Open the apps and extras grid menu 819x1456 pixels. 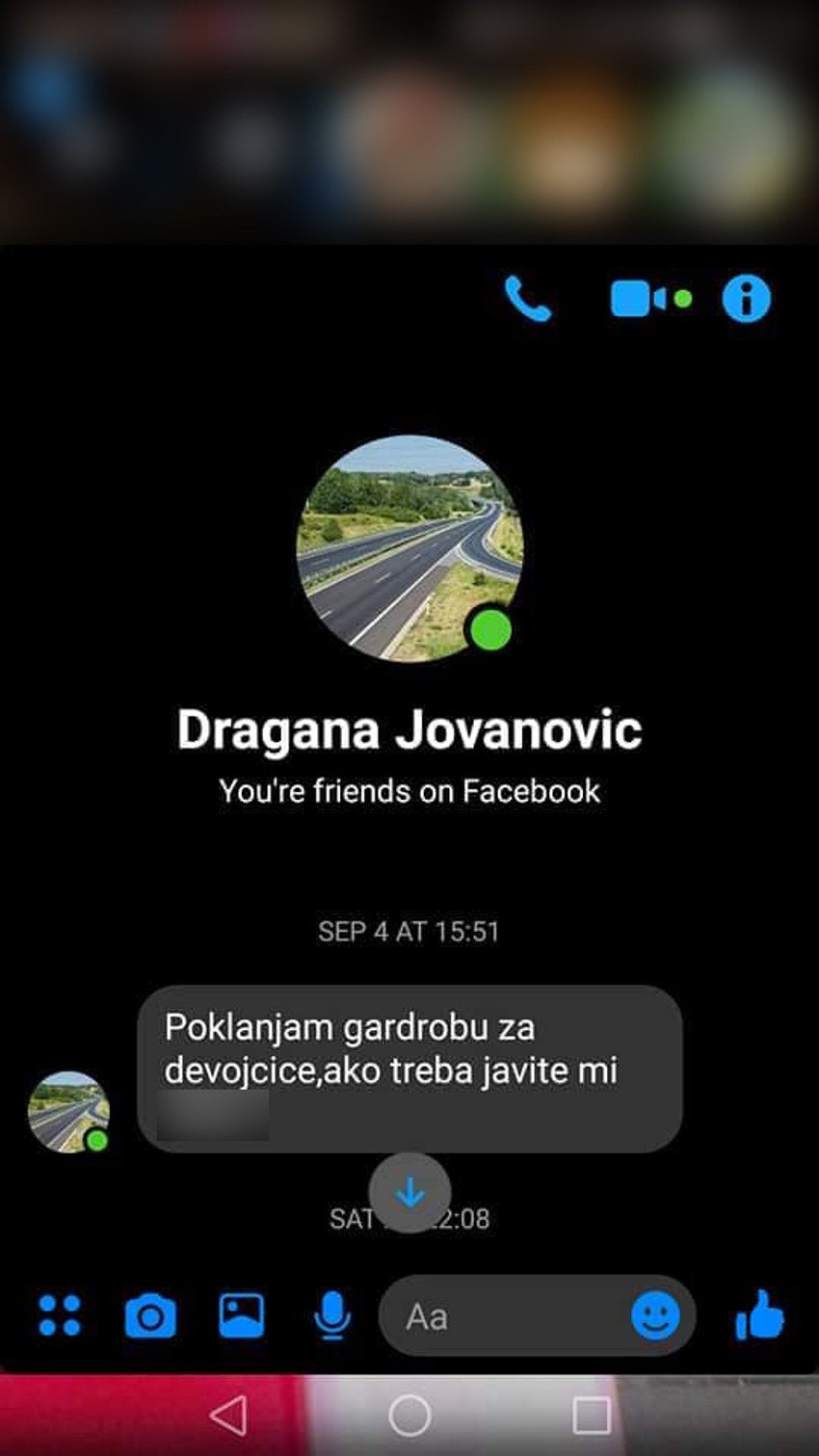[x=61, y=1316]
